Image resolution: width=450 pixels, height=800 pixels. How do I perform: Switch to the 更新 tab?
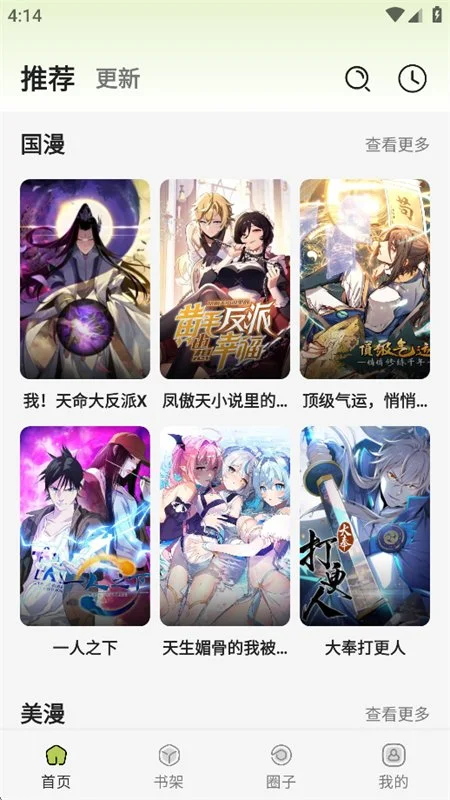coord(118,79)
